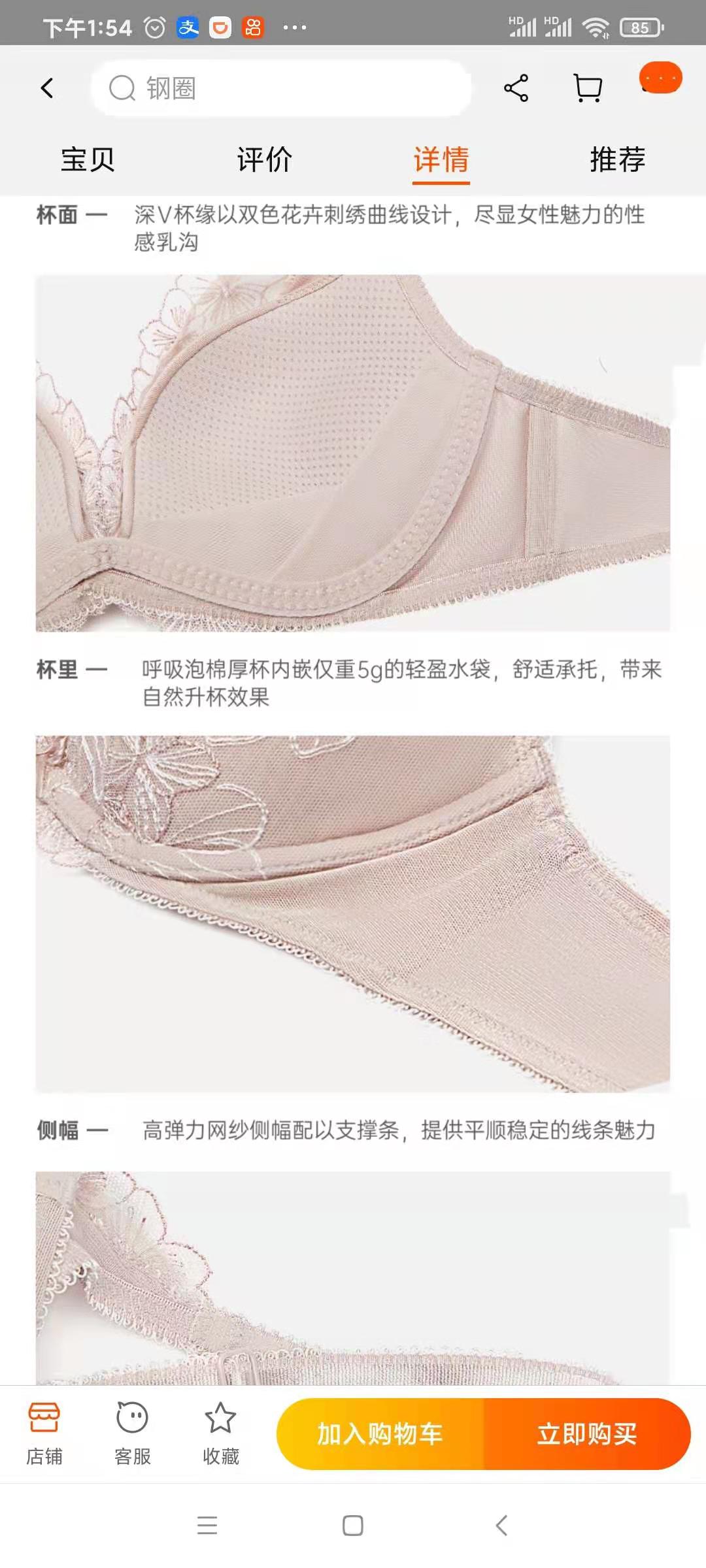Screen dimensions: 706x1568
Task: Select the 详情 tab
Action: [x=441, y=160]
